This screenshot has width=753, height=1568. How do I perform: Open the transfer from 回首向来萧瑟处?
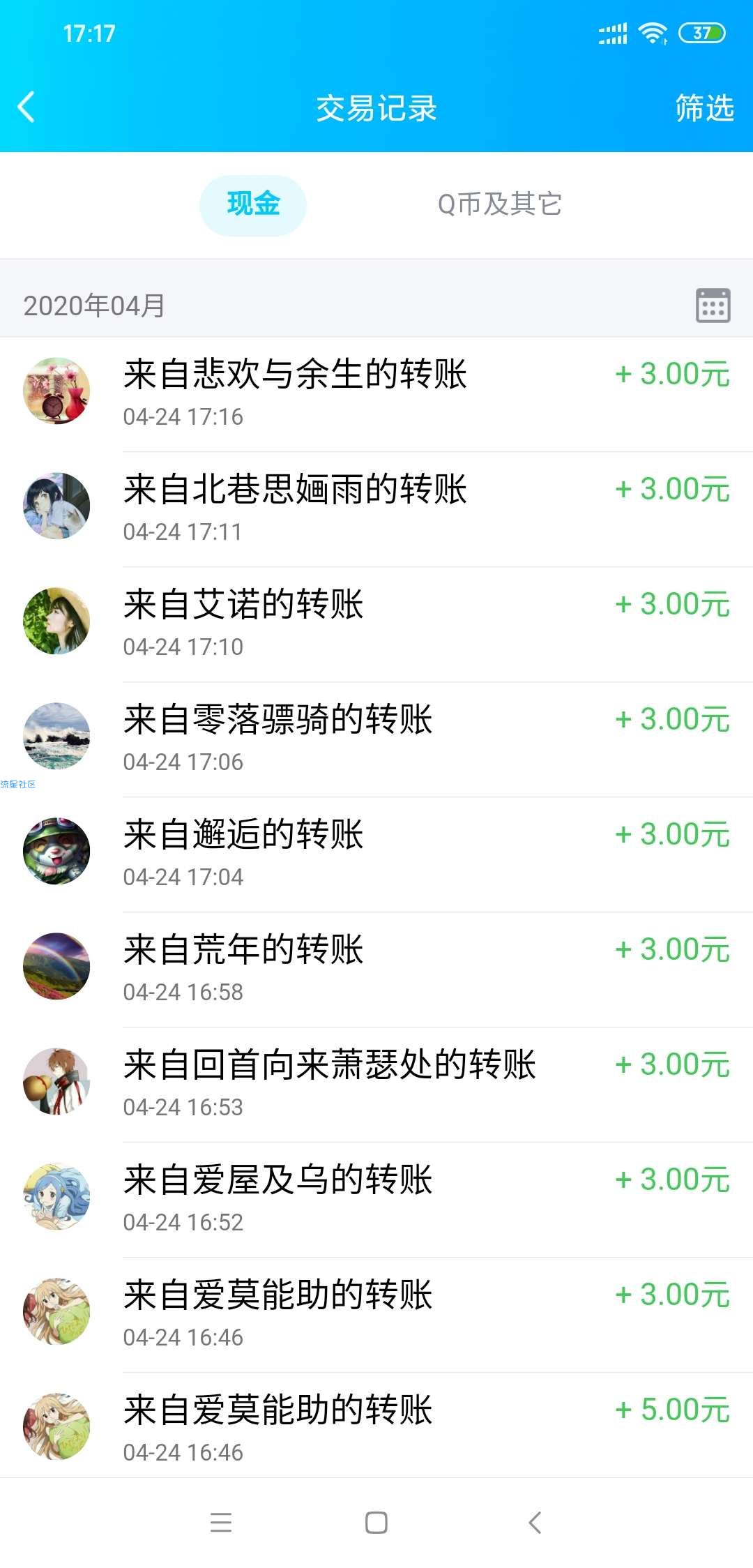coord(376,1085)
